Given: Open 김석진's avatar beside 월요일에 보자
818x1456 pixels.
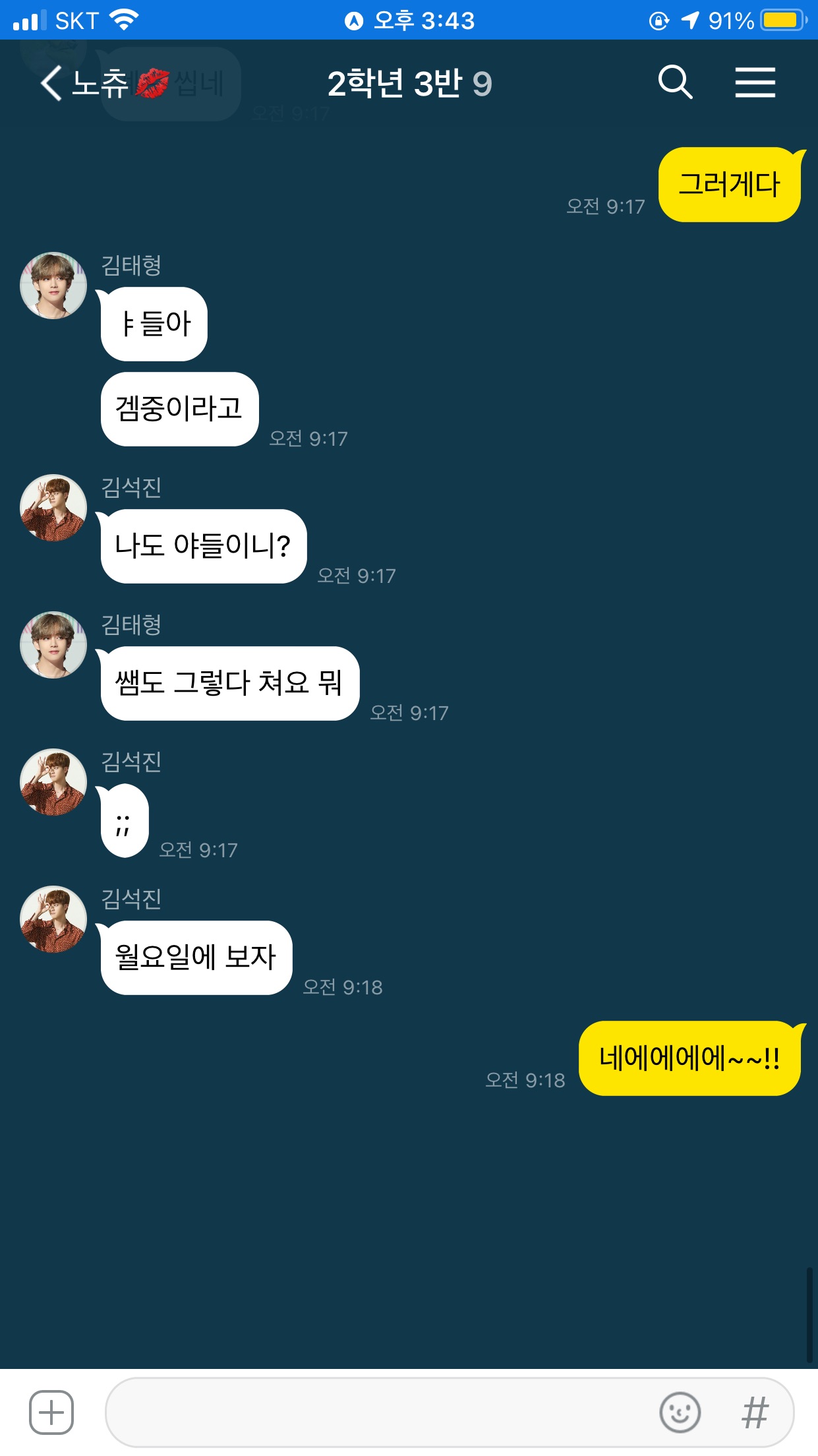Looking at the screenshot, I should click(53, 919).
